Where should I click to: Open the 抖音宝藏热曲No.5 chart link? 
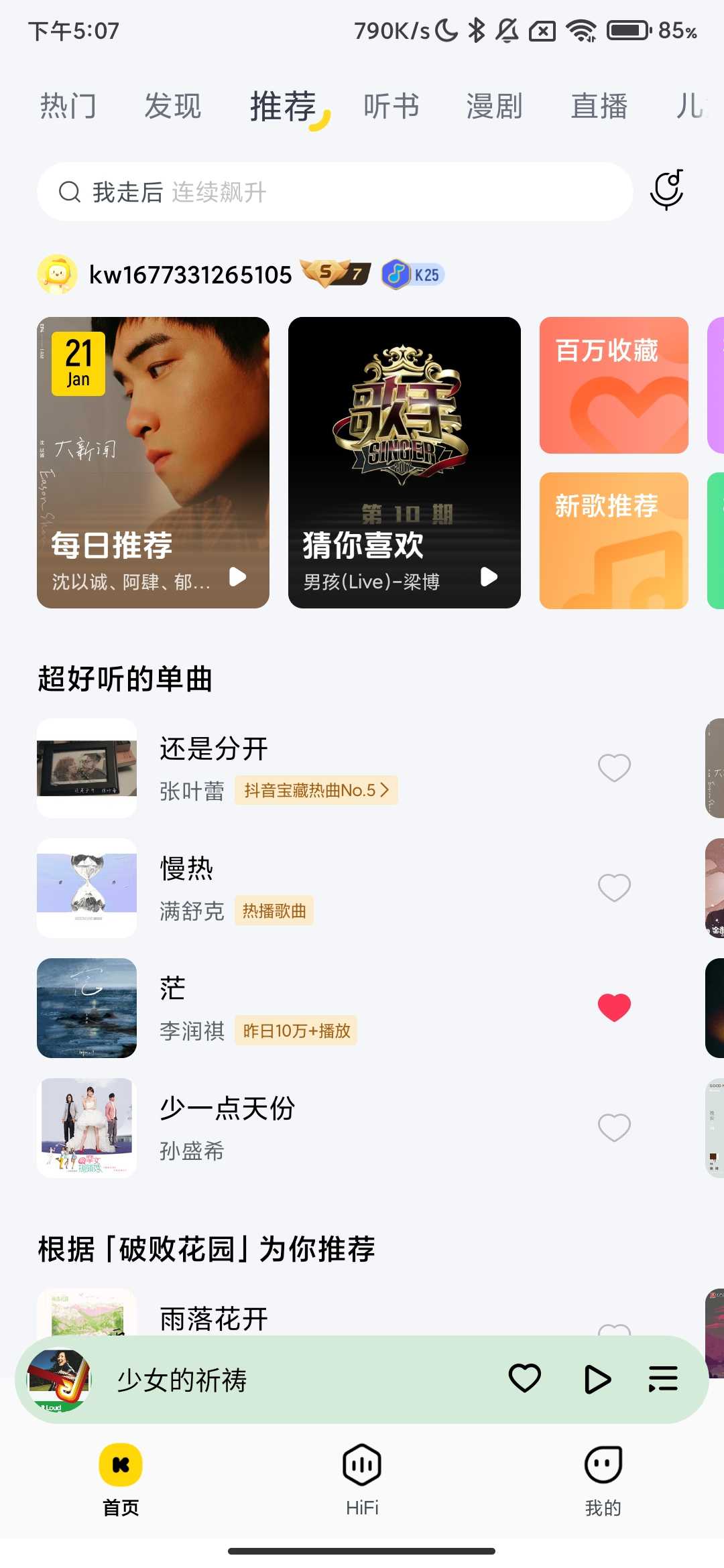(x=316, y=791)
